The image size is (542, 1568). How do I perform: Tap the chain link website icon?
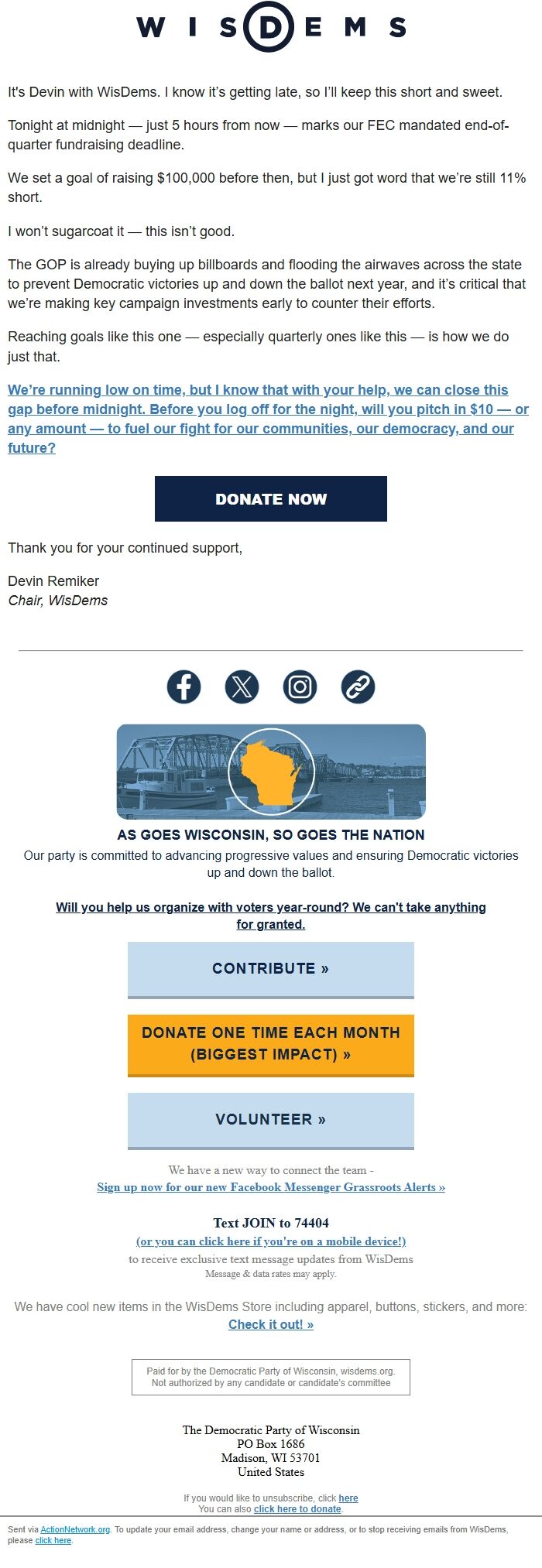358,686
